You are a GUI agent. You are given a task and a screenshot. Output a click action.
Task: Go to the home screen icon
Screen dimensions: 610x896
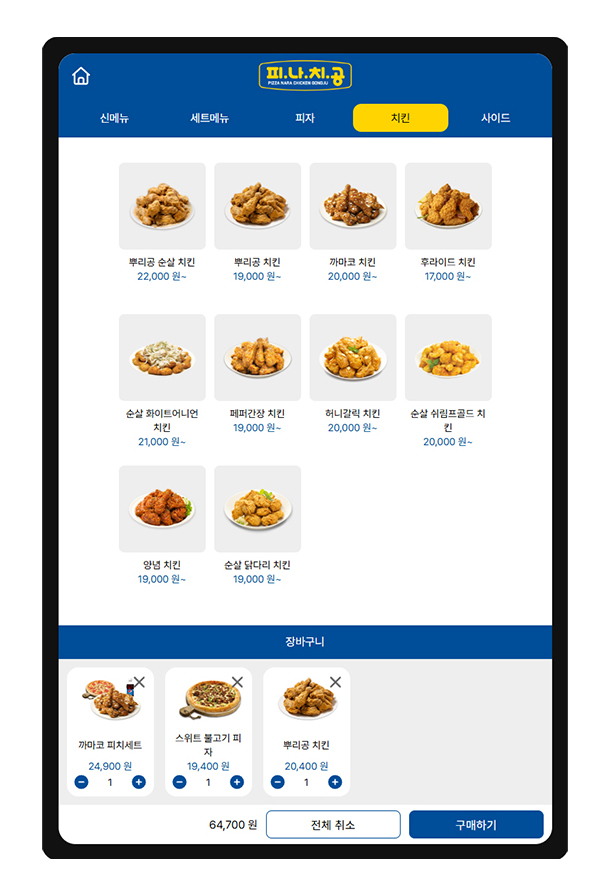[x=81, y=76]
